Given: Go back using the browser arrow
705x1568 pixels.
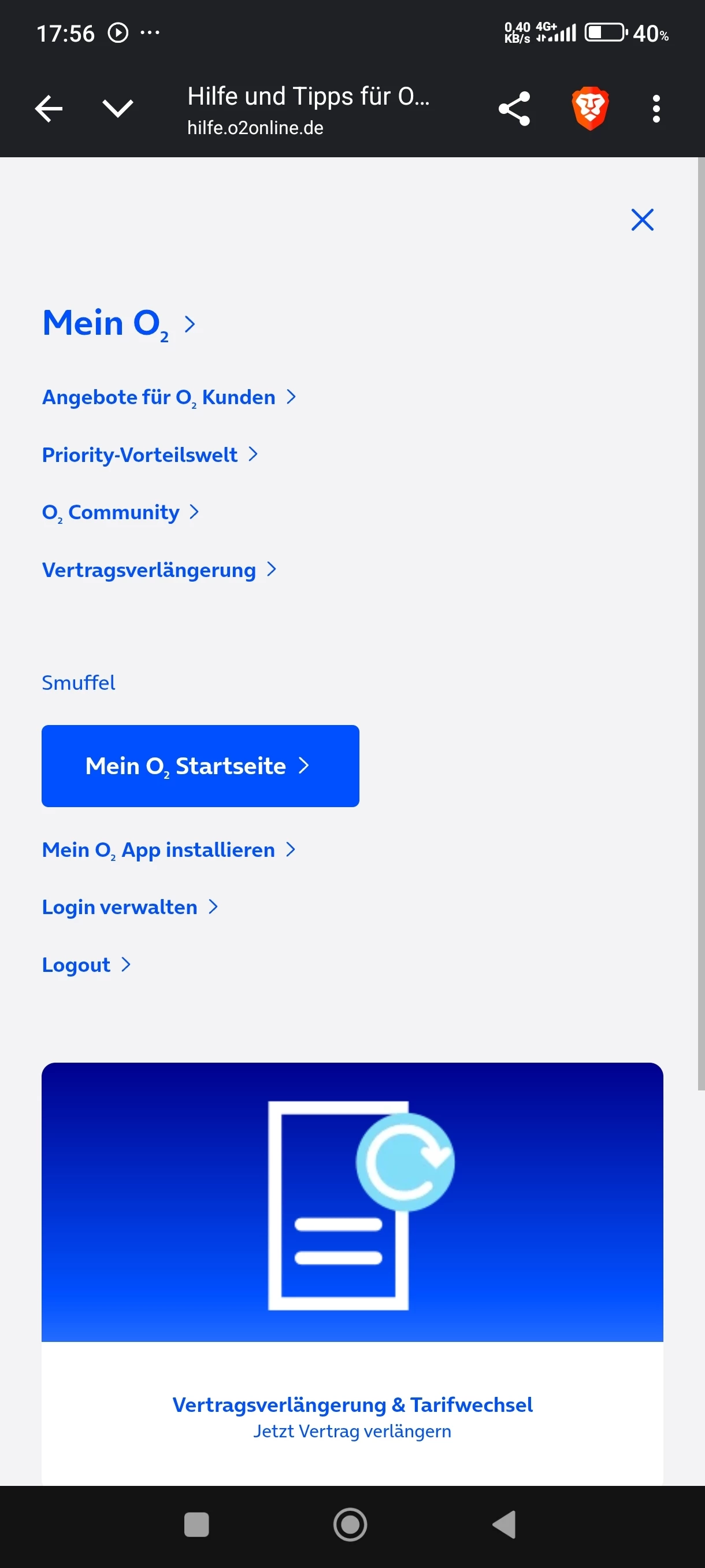Looking at the screenshot, I should 49,109.
